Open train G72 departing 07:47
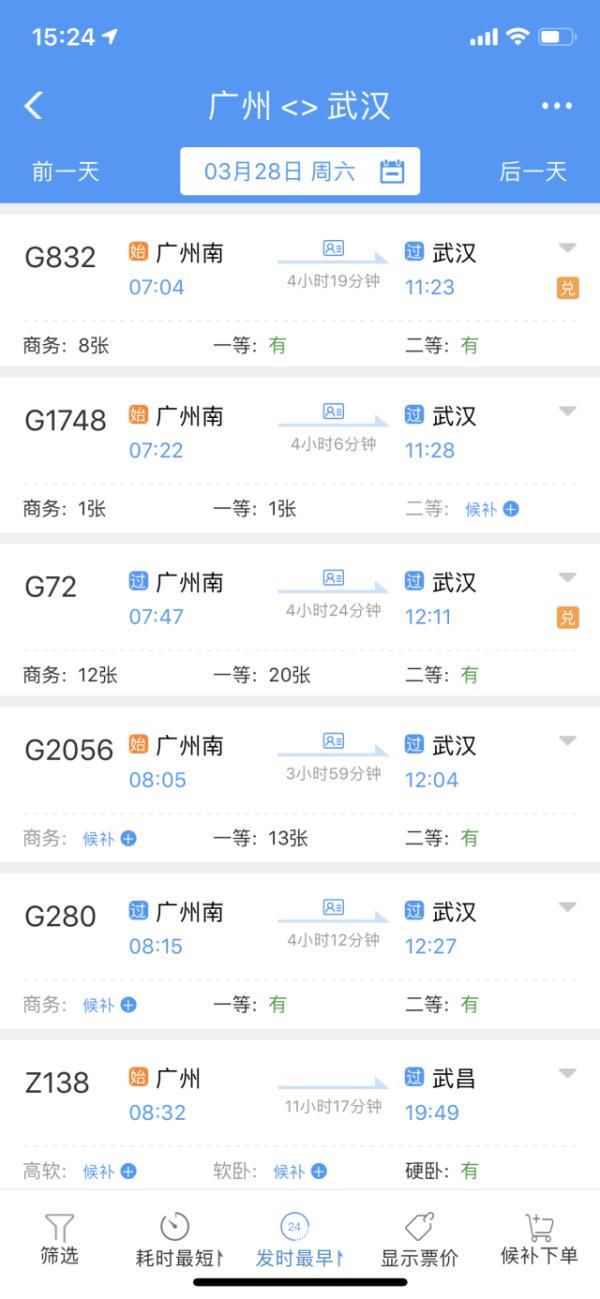 pyautogui.click(x=300, y=620)
